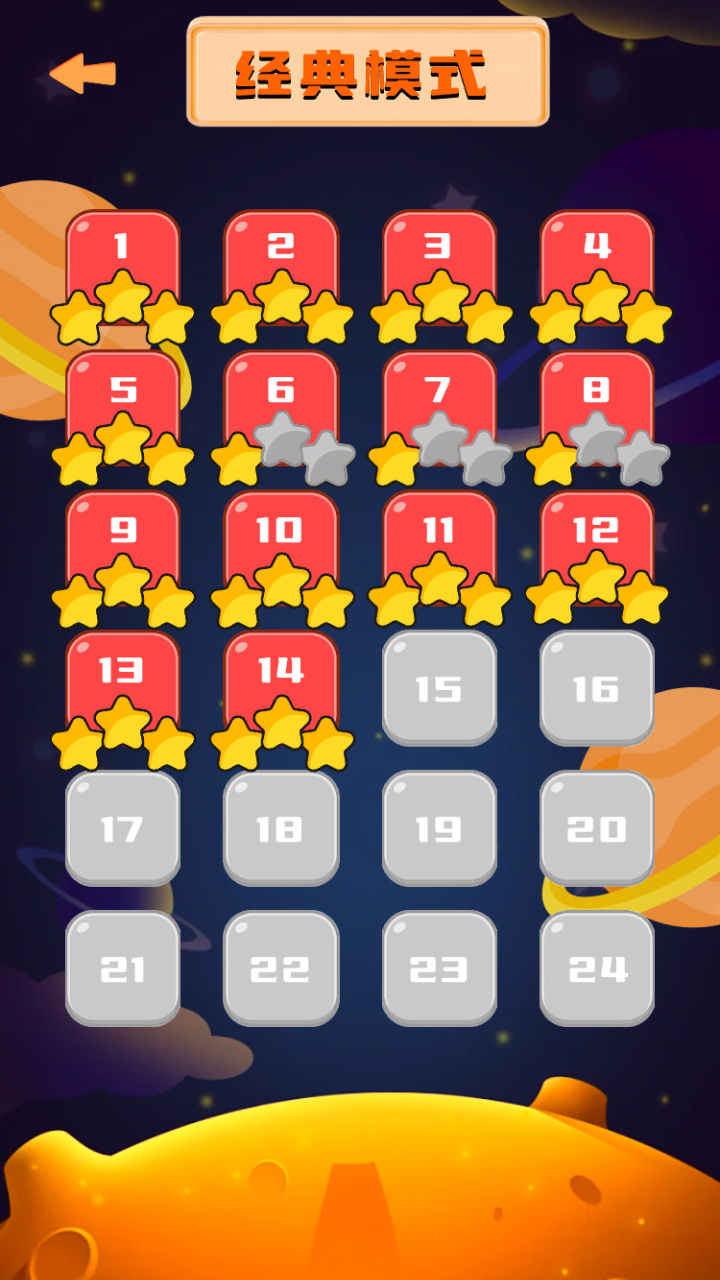720x1280 pixels.
Task: Tap locked level 18
Action: 281,828
